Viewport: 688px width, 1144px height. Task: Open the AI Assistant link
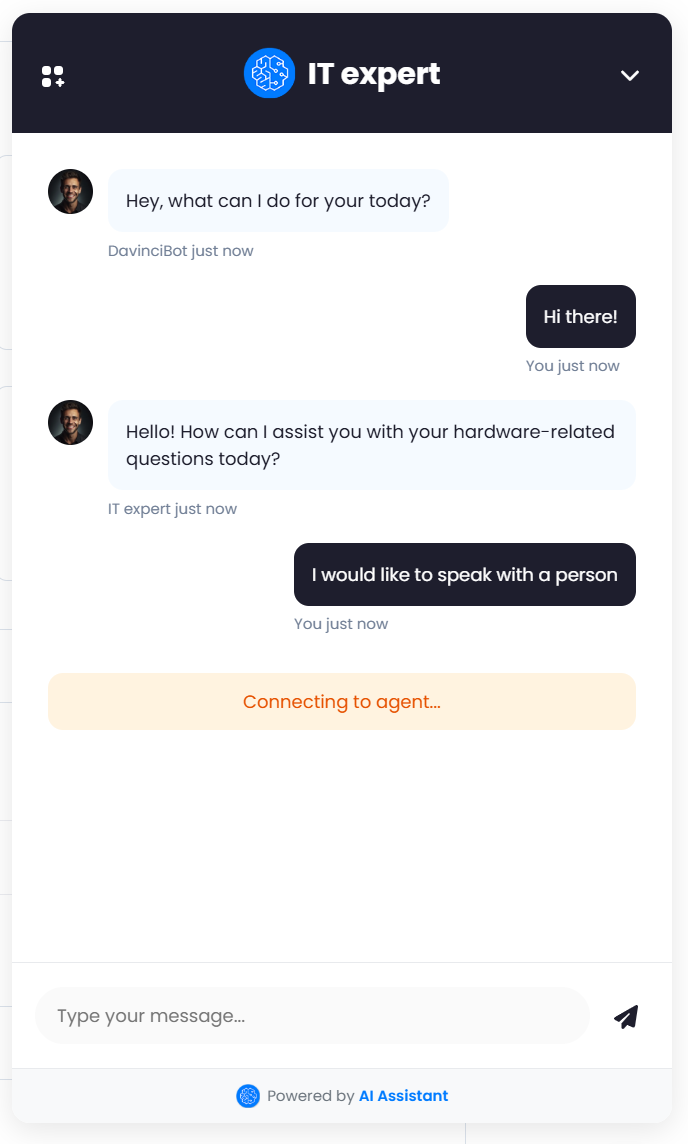tap(404, 1096)
